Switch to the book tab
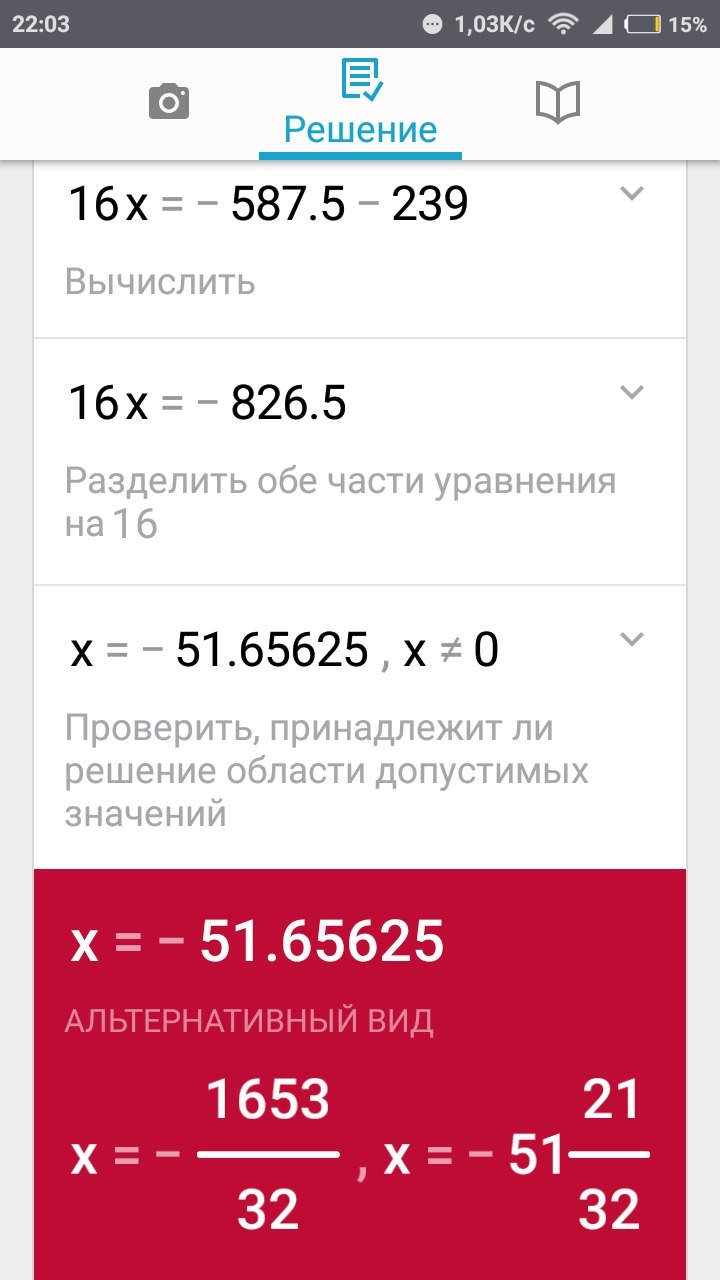 pyautogui.click(x=557, y=102)
